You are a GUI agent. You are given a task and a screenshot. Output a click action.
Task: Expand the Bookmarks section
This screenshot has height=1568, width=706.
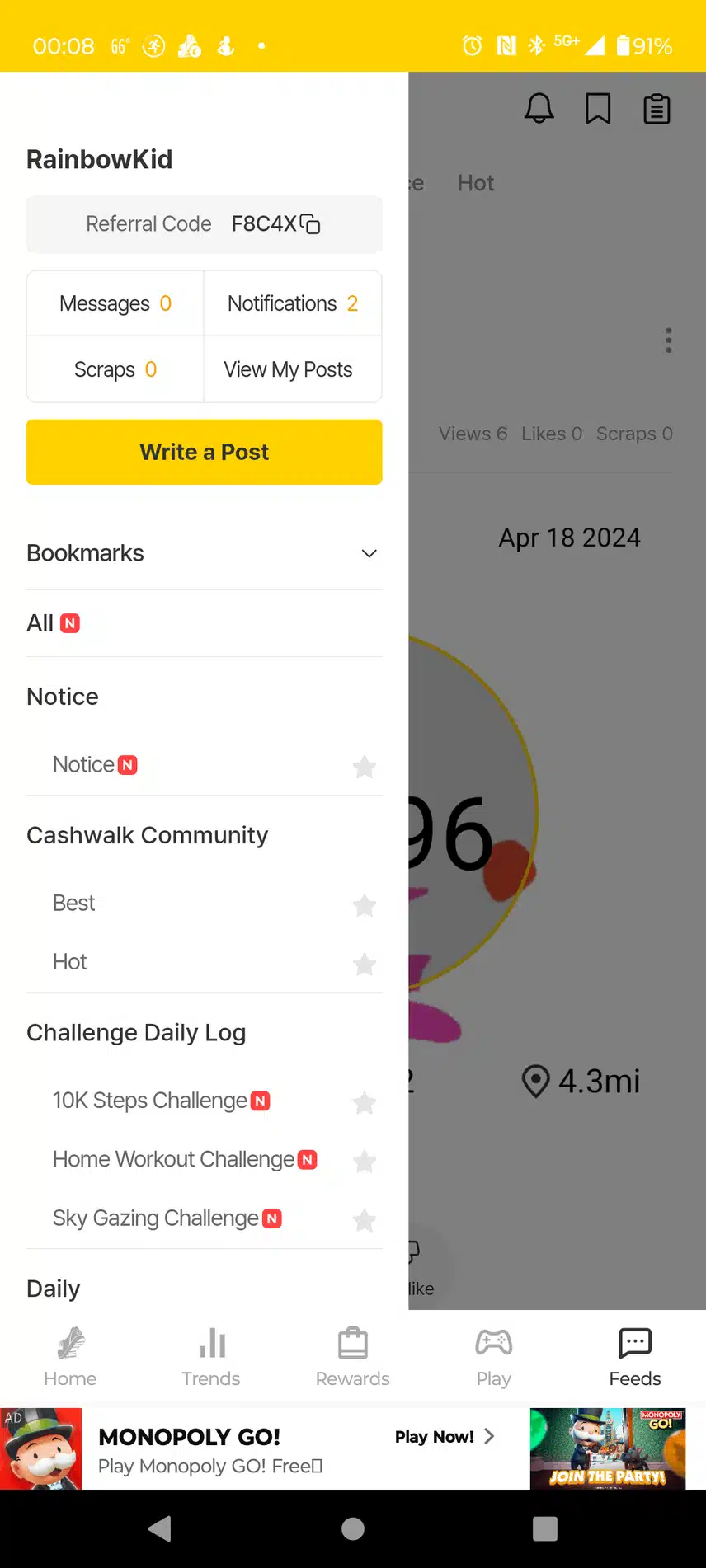369,553
